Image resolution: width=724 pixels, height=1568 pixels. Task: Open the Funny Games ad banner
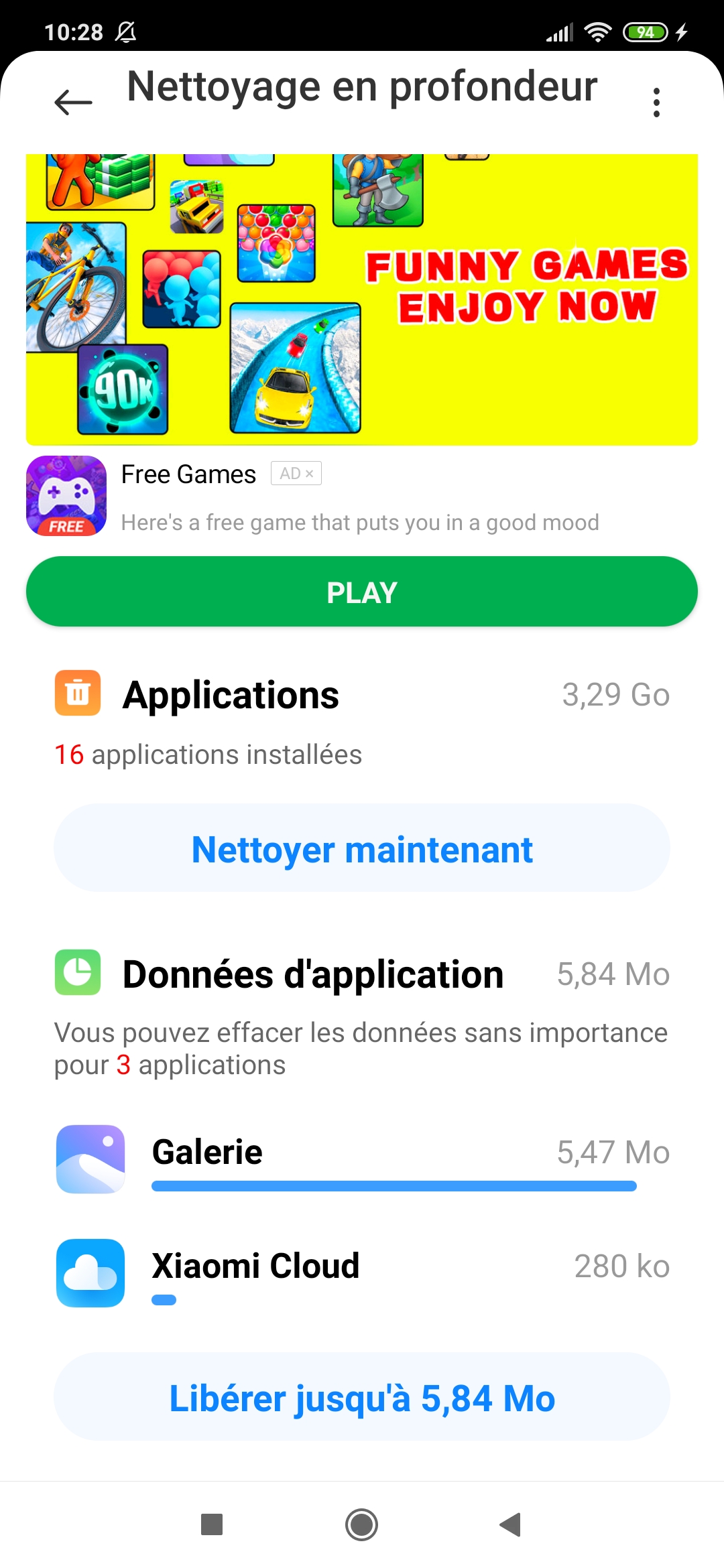click(362, 300)
